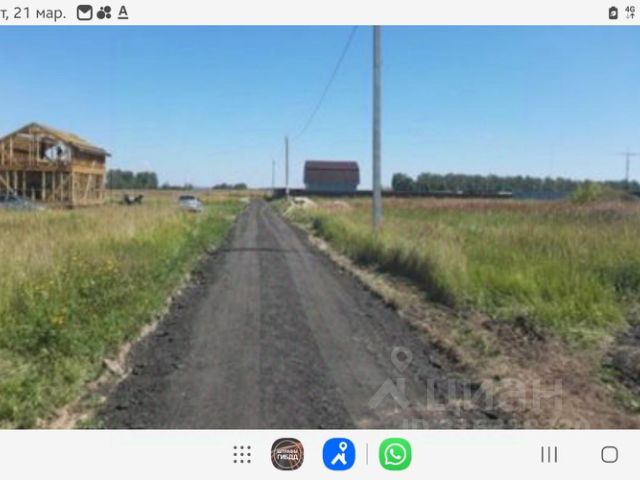Image resolution: width=640 pixels, height=480 pixels.
Task: Launch WhatsApp from the taskbar
Action: pos(395,454)
